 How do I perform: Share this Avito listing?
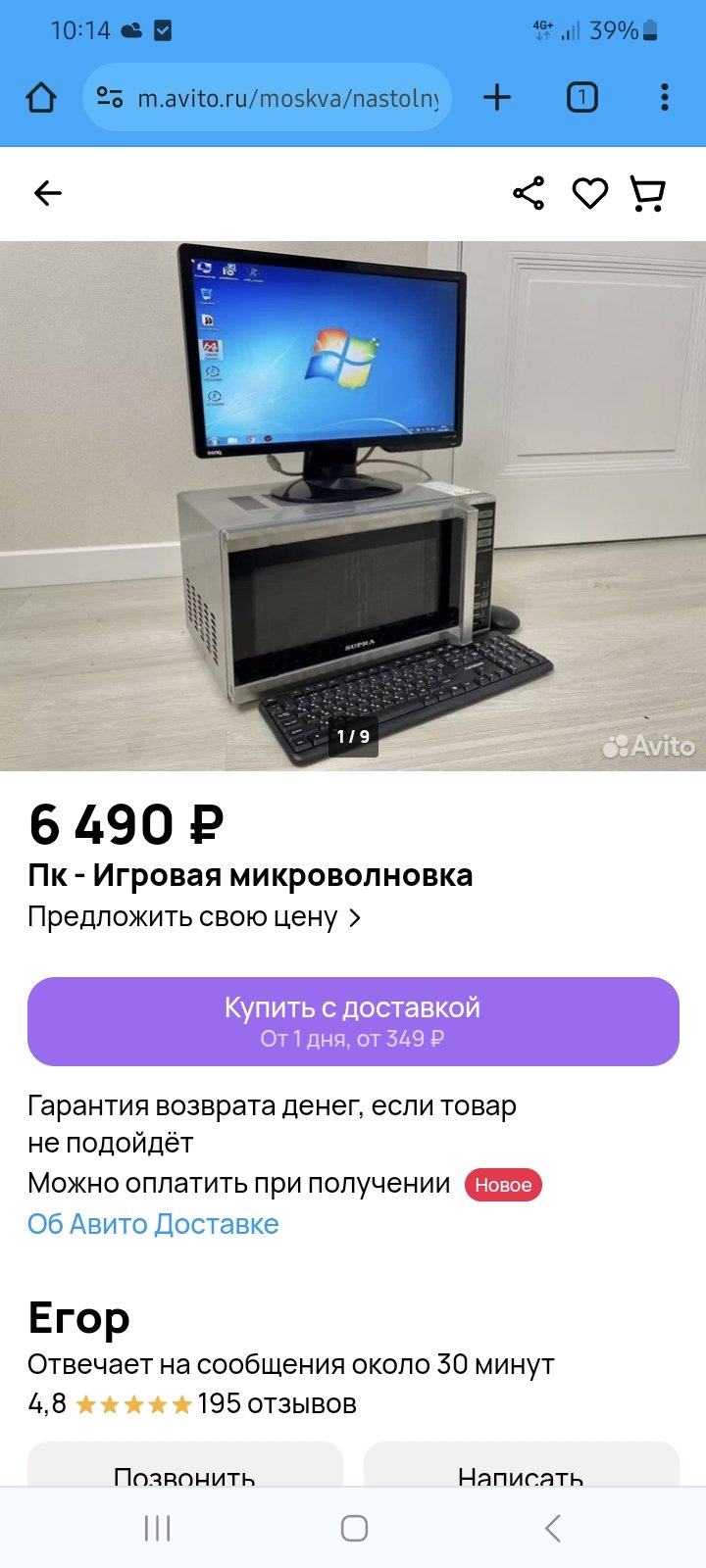point(529,193)
